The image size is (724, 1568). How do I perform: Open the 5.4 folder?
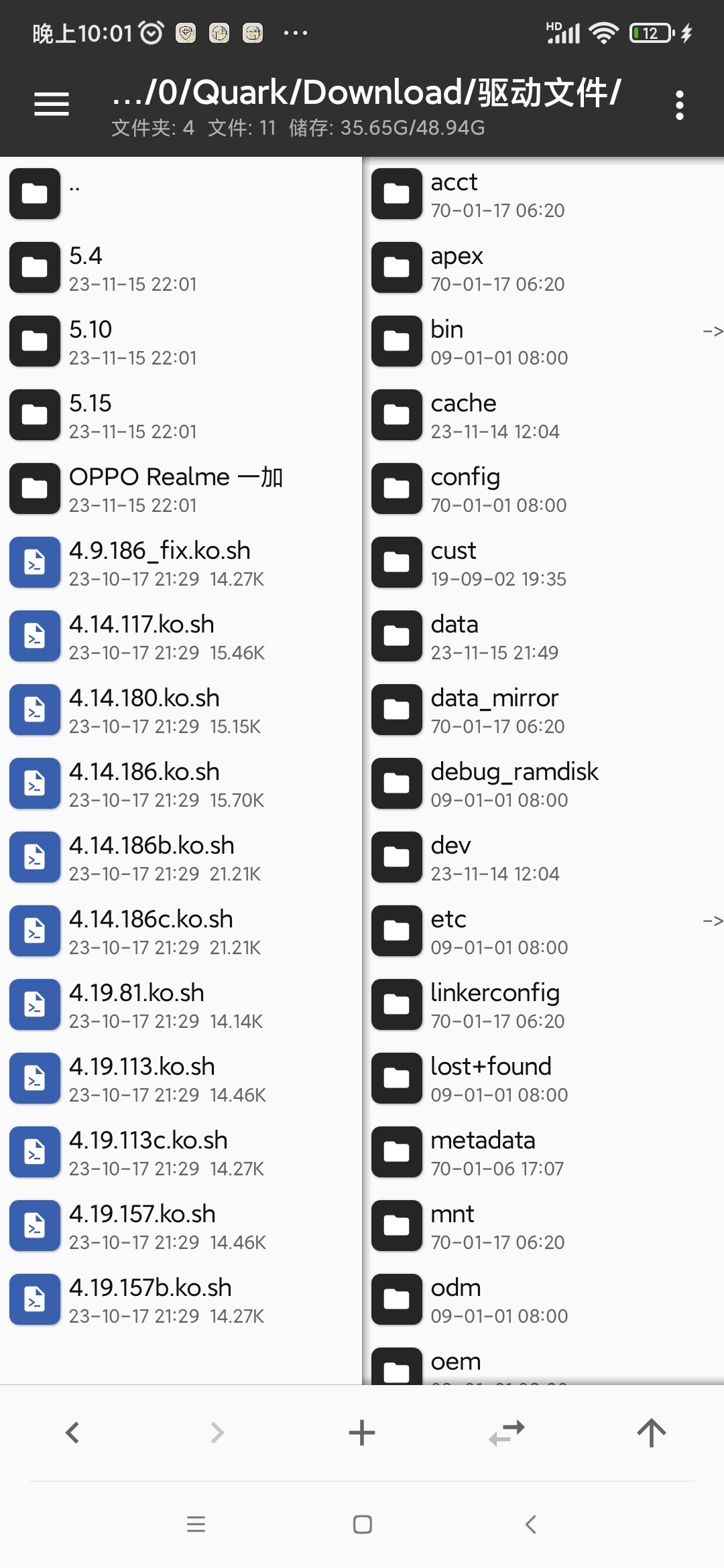pyautogui.click(x=134, y=267)
